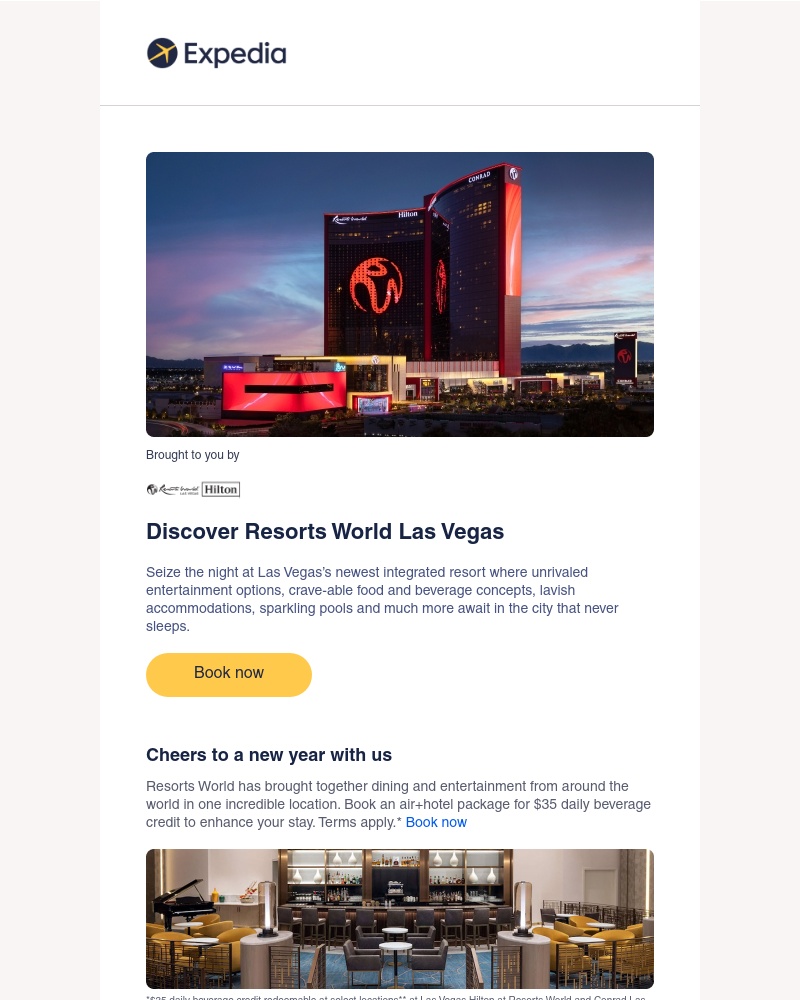
Task: Select the hotel bar lounge photo
Action: click(400, 918)
